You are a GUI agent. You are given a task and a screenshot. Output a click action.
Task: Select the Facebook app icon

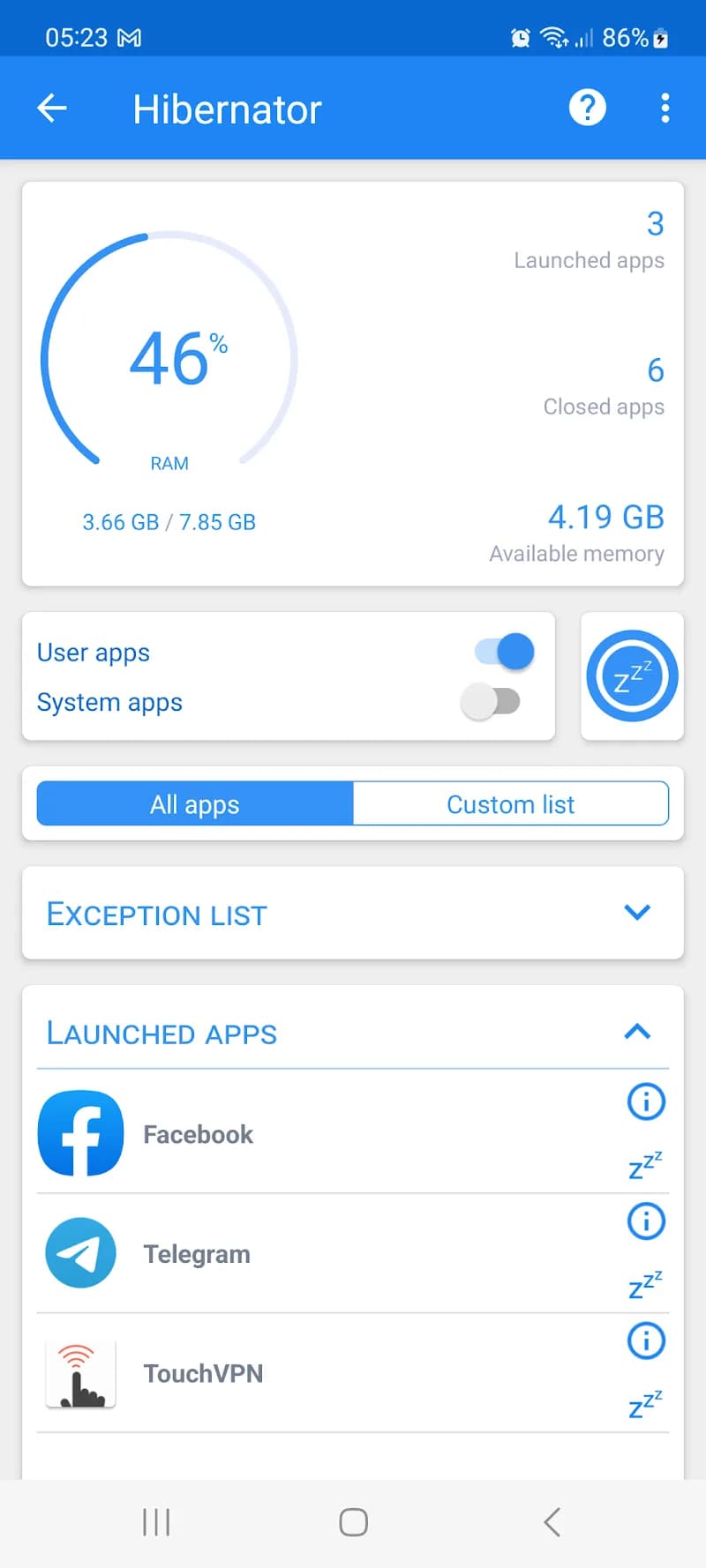(x=80, y=1133)
